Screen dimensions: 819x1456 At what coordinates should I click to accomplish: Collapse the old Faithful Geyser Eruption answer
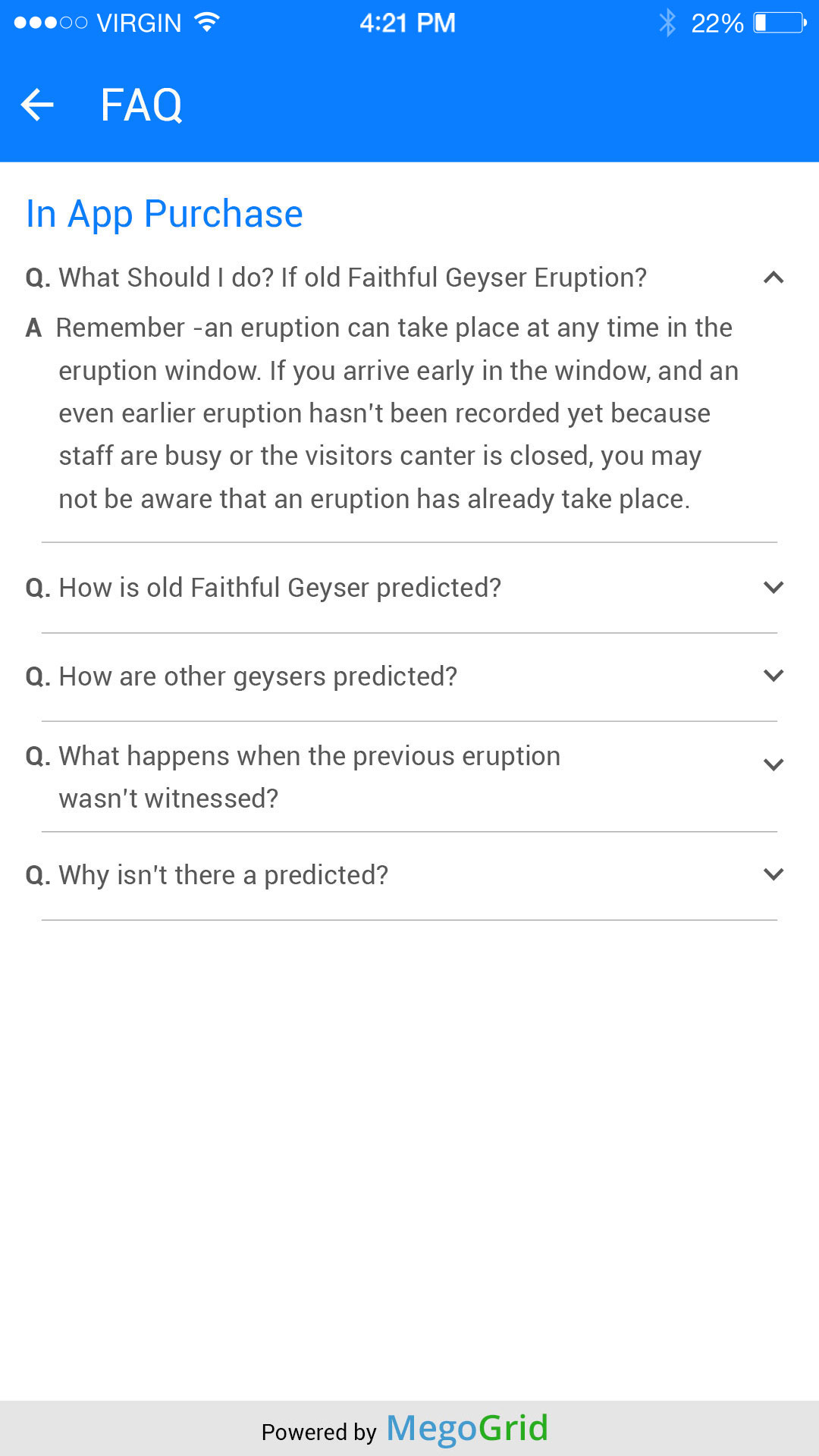coord(773,278)
